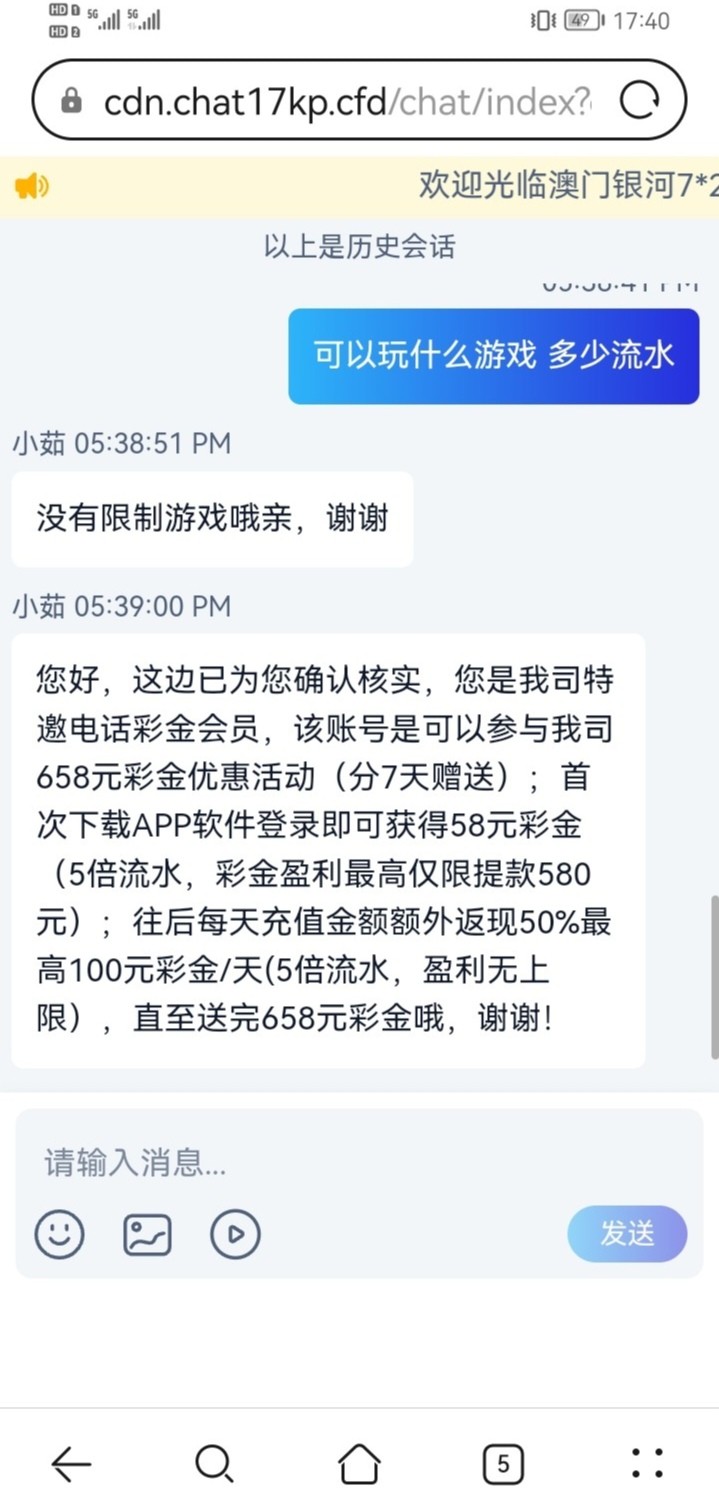Open browser search
Viewport: 719px width, 1506px height.
tap(214, 1464)
